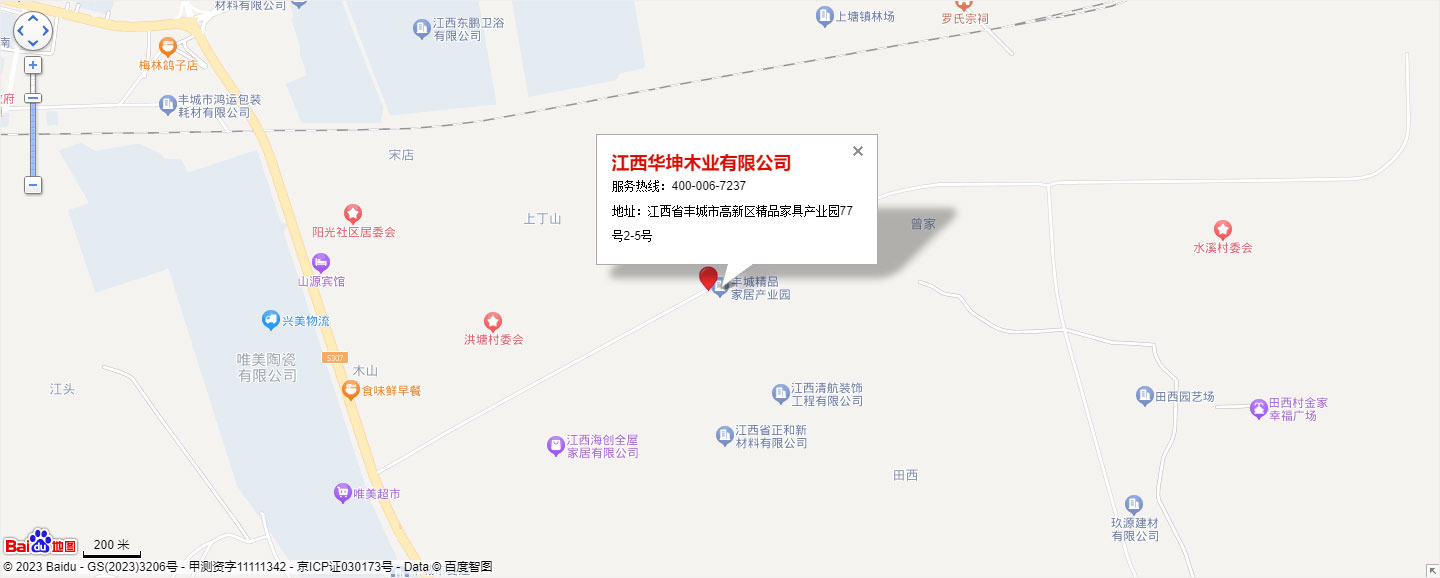Pan the map right using the arrow
Viewport: 1440px width, 578px height.
coord(46,31)
